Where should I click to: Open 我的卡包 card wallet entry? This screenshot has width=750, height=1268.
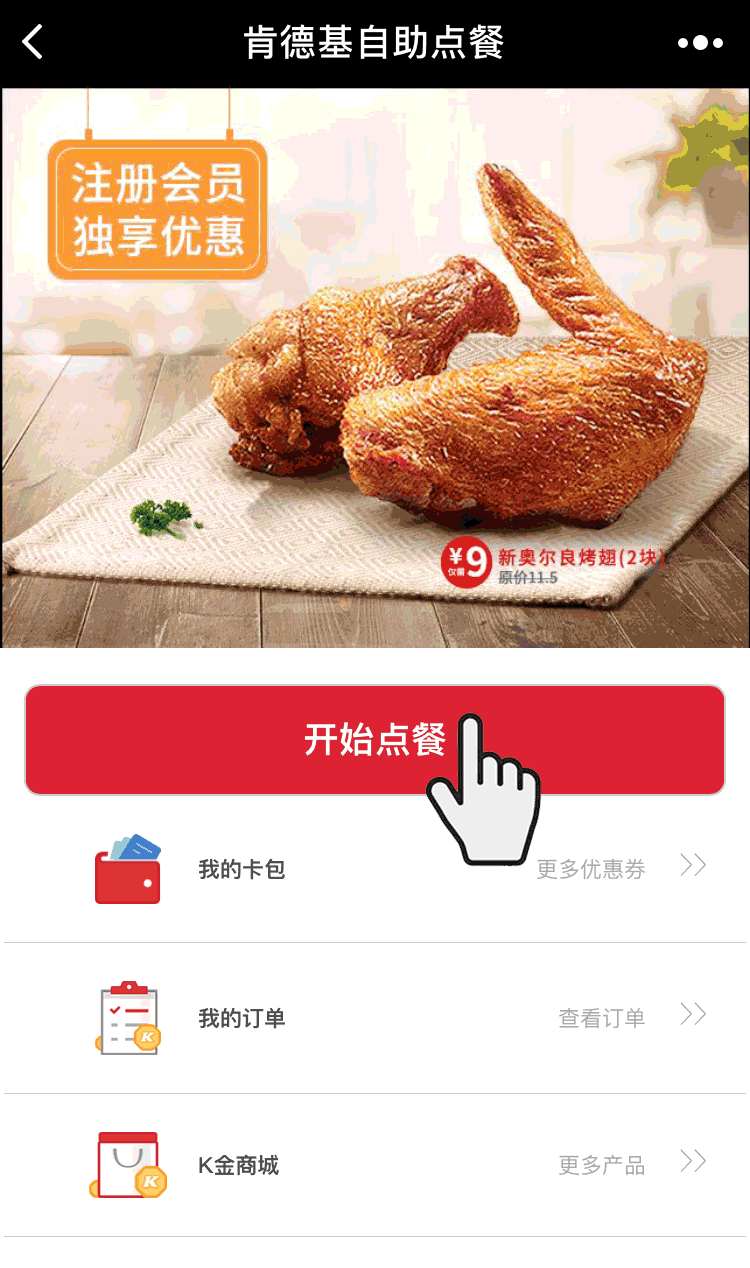[240, 868]
